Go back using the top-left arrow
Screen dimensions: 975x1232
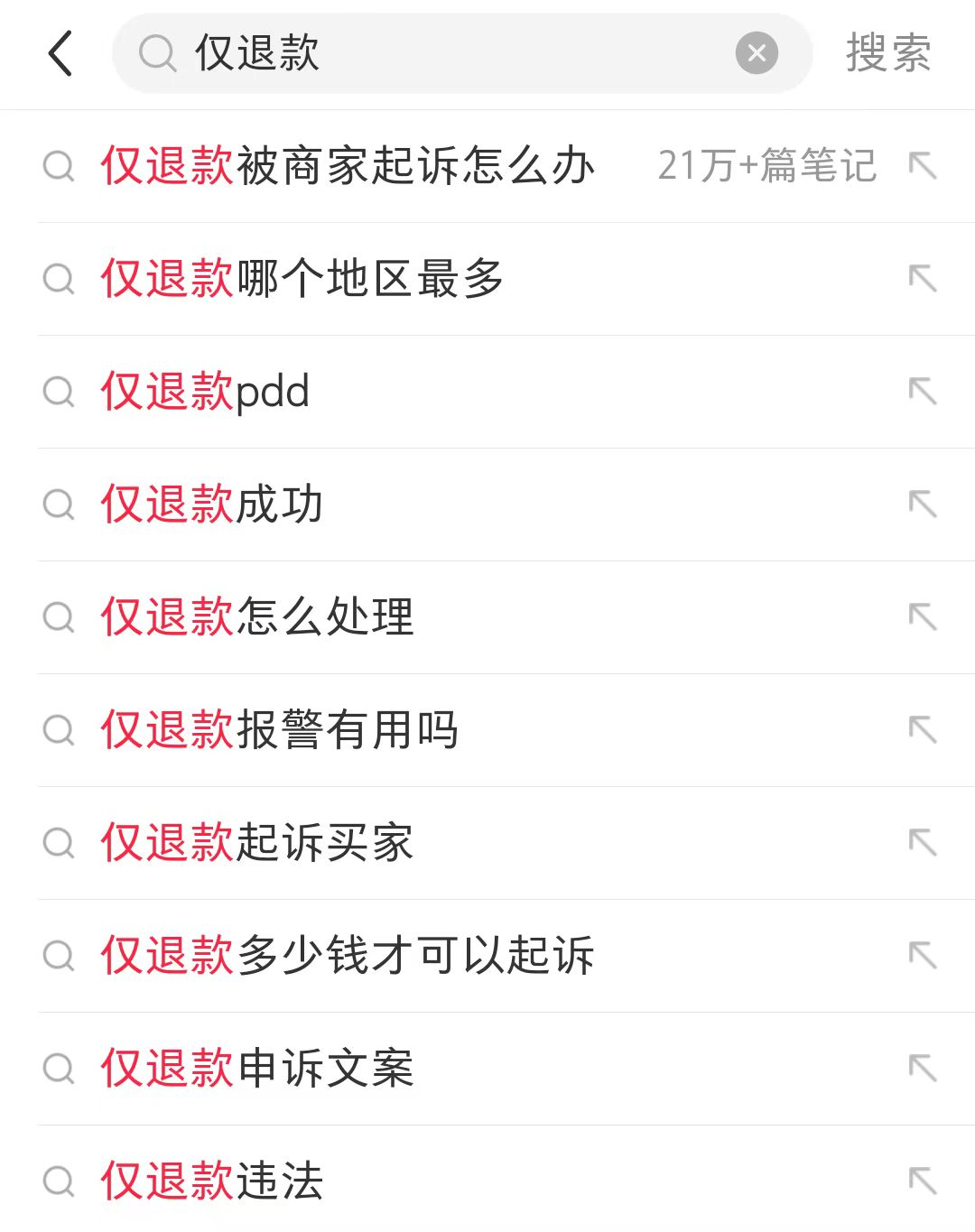[60, 53]
